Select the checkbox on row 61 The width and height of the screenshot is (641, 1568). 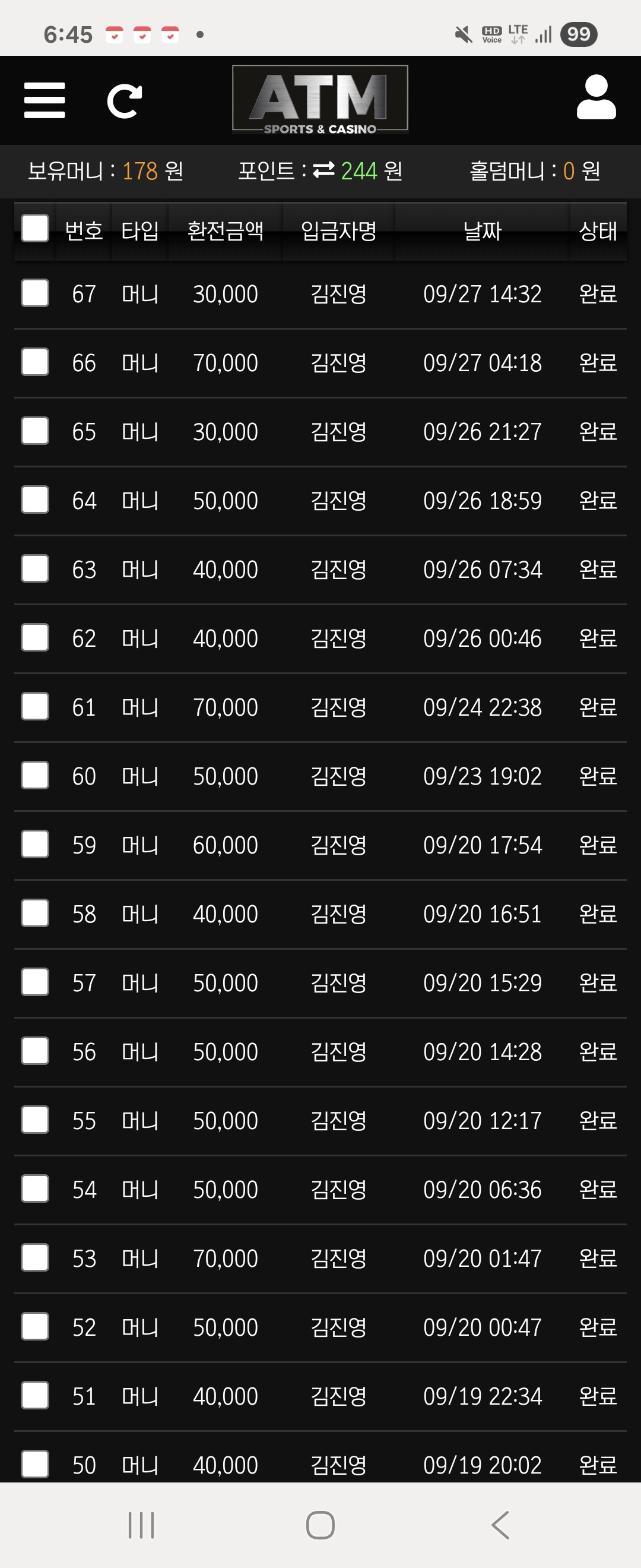pyautogui.click(x=34, y=706)
